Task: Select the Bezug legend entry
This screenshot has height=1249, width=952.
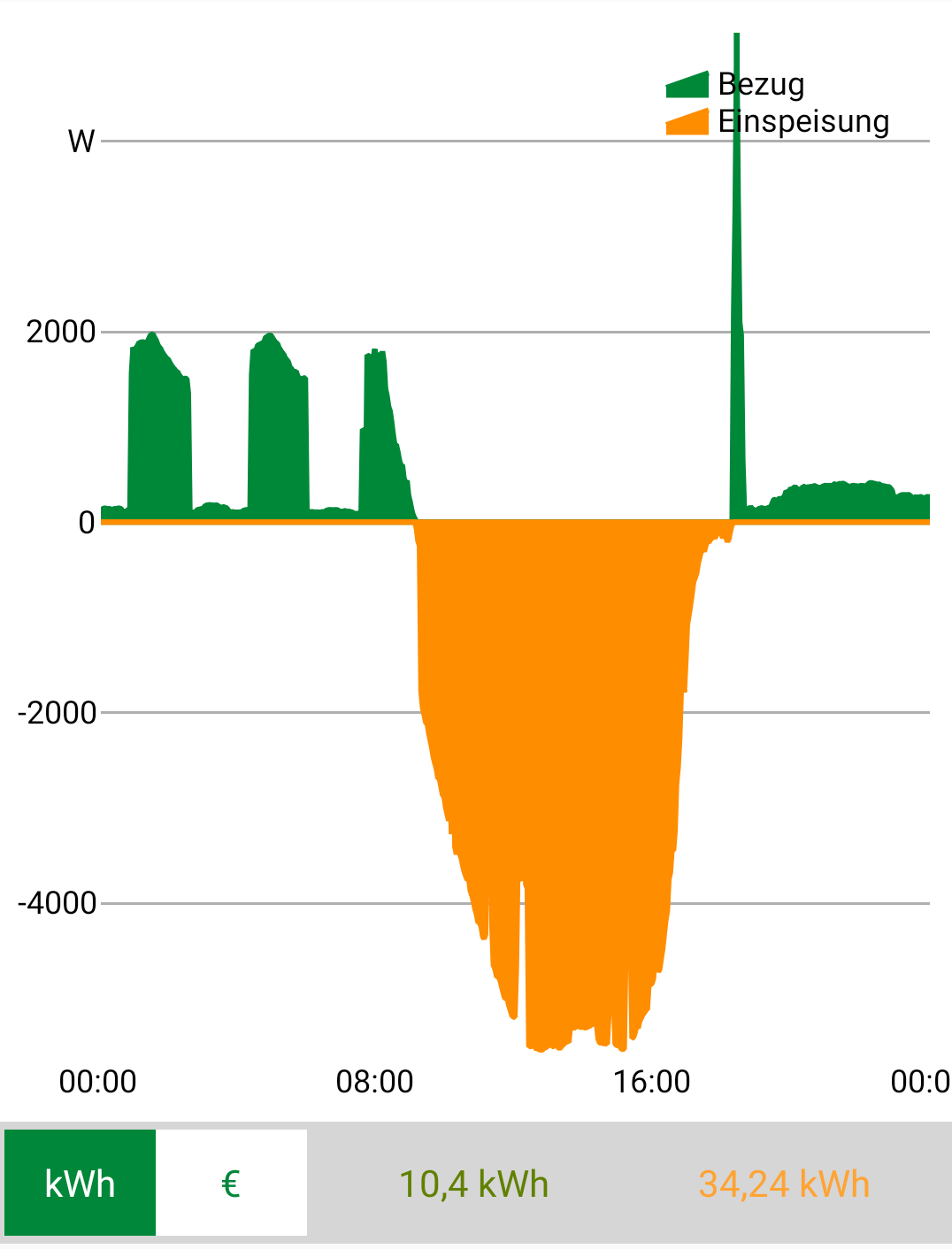Action: point(761,87)
